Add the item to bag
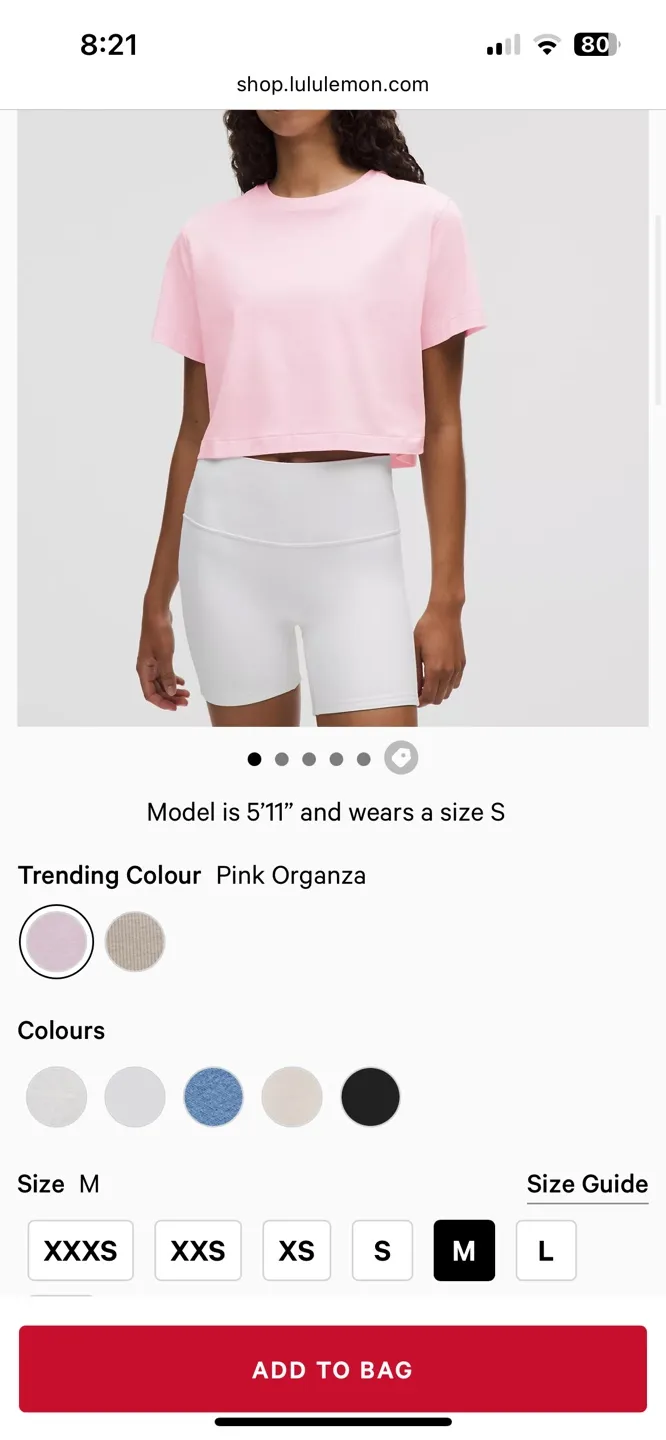The image size is (666, 1440). [332, 1369]
